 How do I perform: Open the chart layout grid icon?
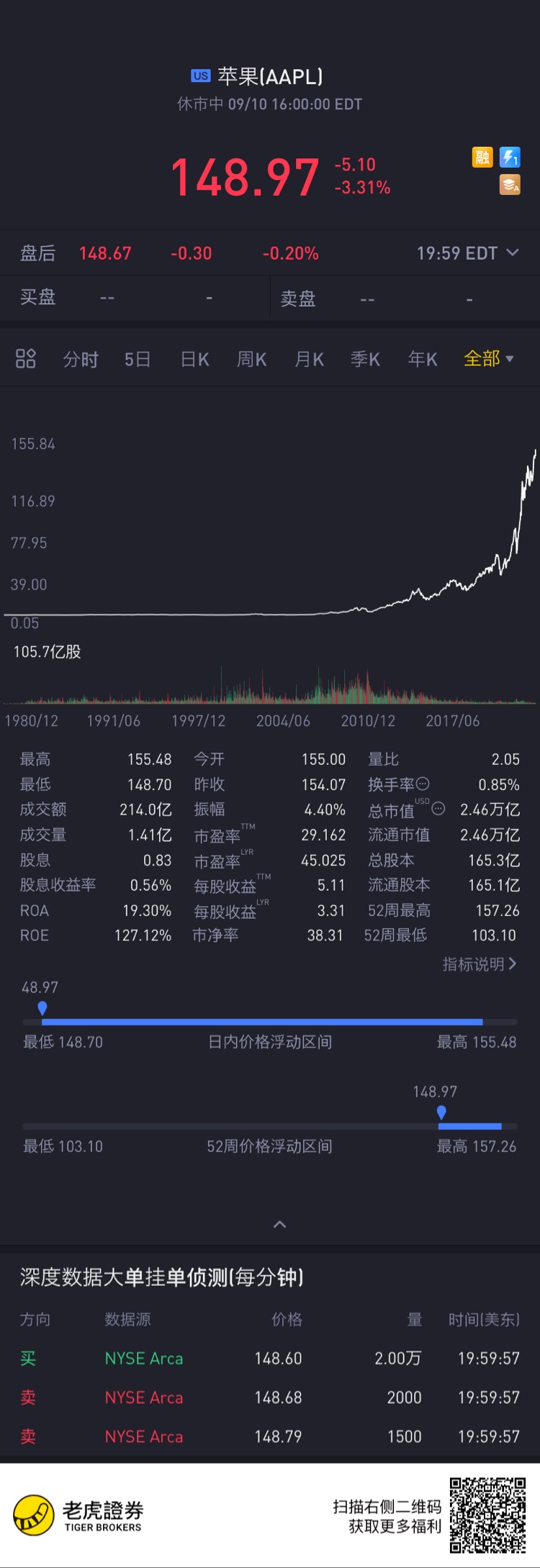[26, 358]
